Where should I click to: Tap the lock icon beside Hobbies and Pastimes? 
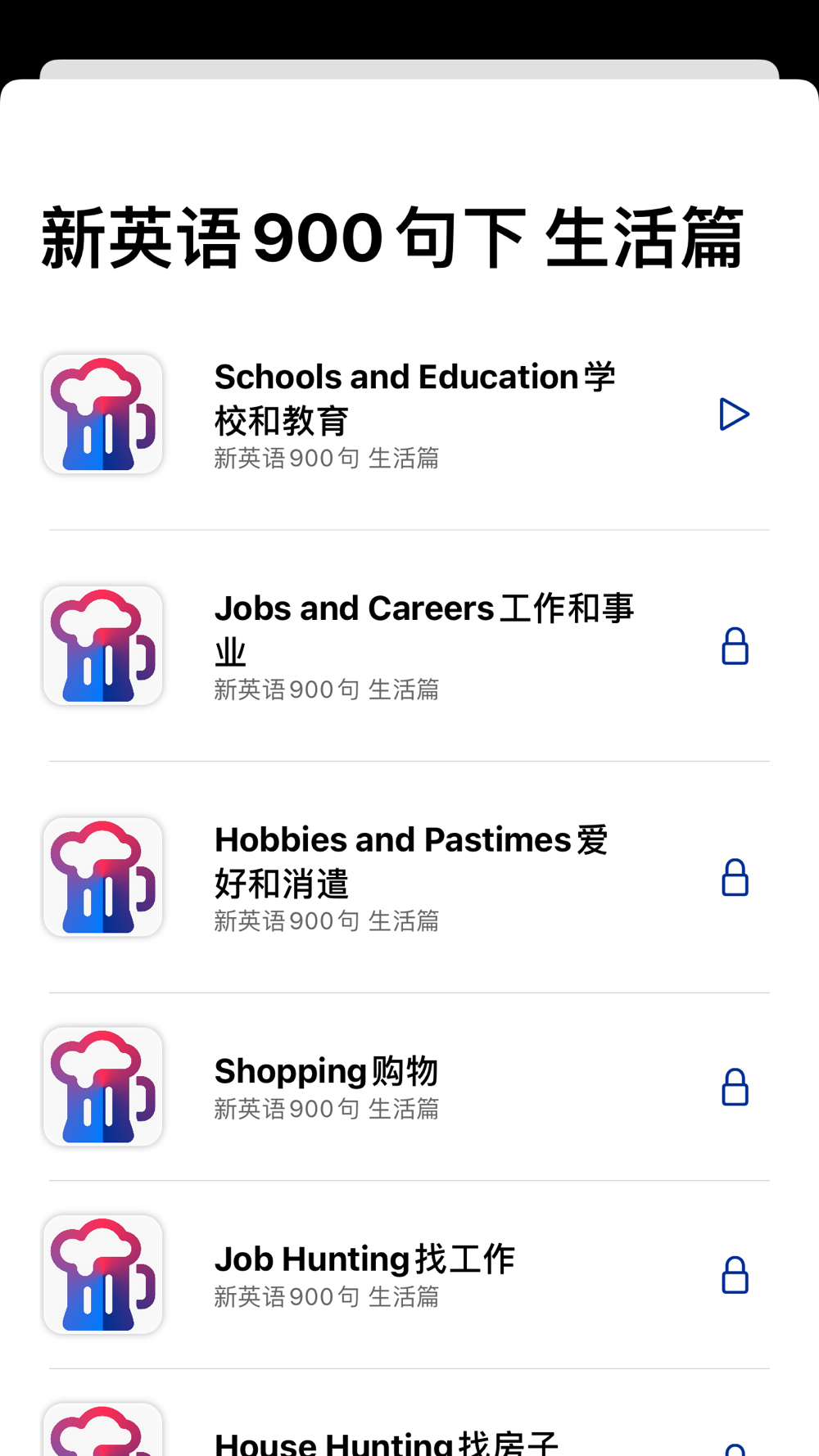(735, 878)
